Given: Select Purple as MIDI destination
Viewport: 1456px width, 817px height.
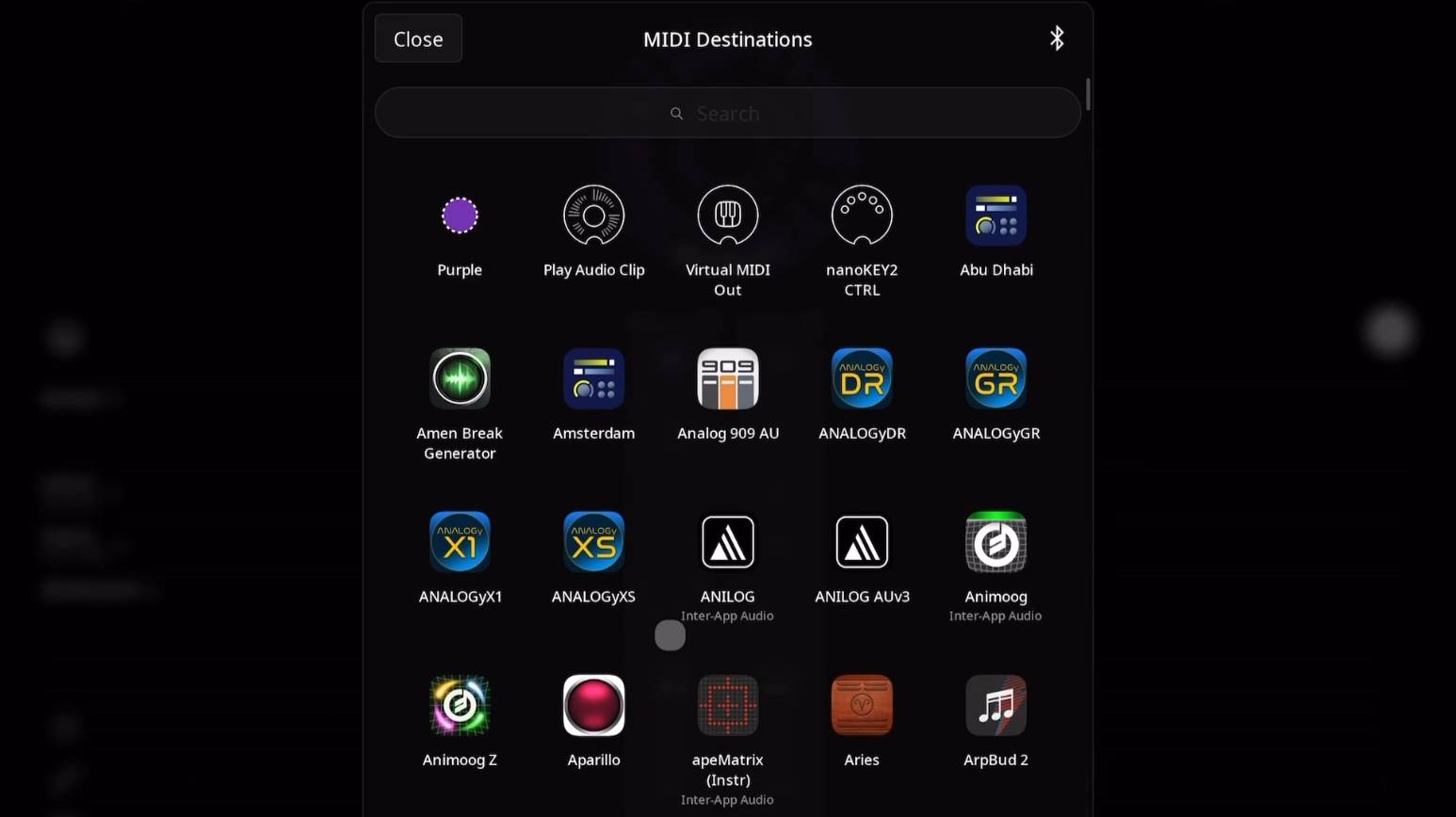Looking at the screenshot, I should pyautogui.click(x=460, y=216).
